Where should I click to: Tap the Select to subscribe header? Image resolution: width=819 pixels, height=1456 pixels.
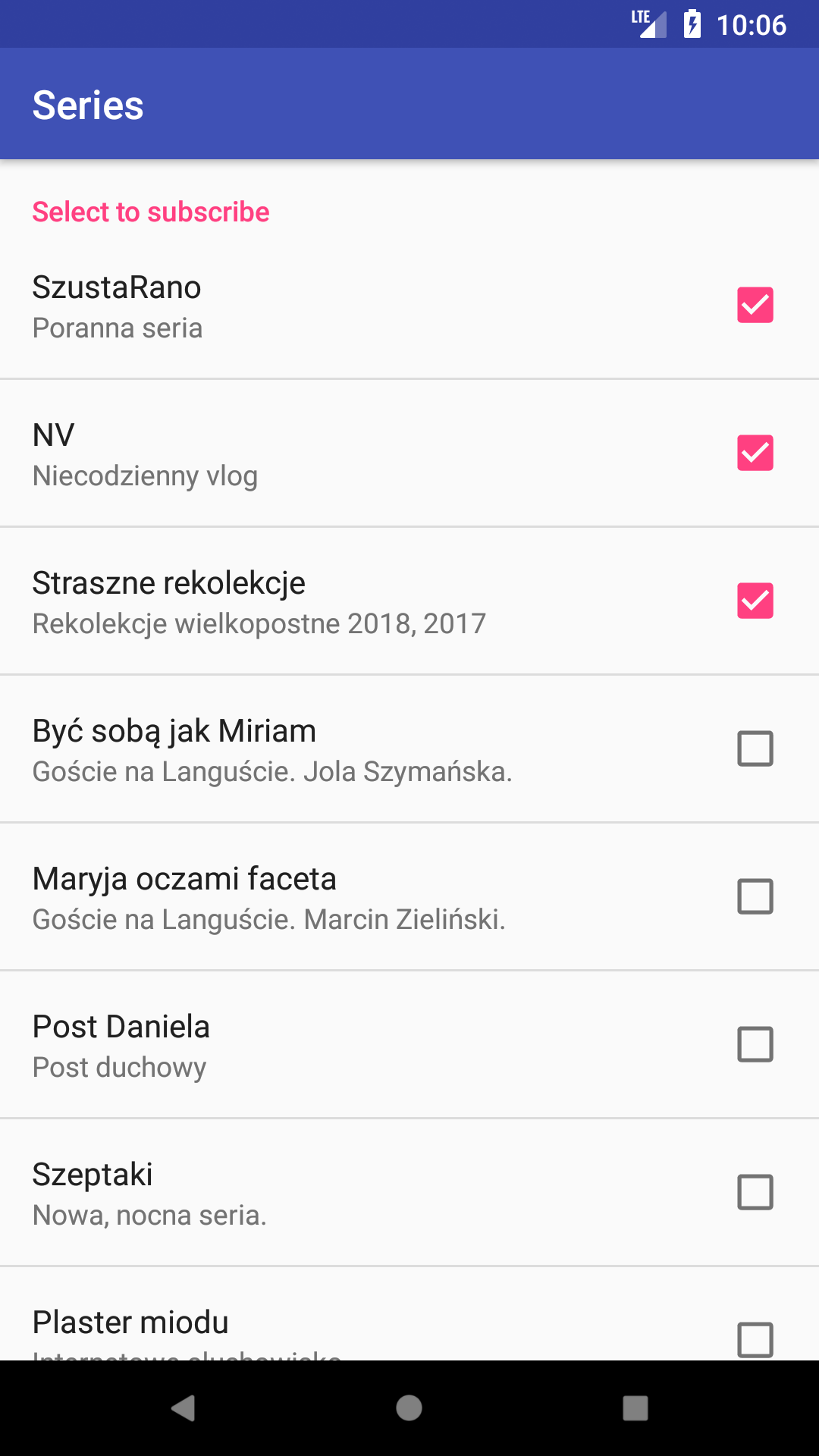[150, 212]
